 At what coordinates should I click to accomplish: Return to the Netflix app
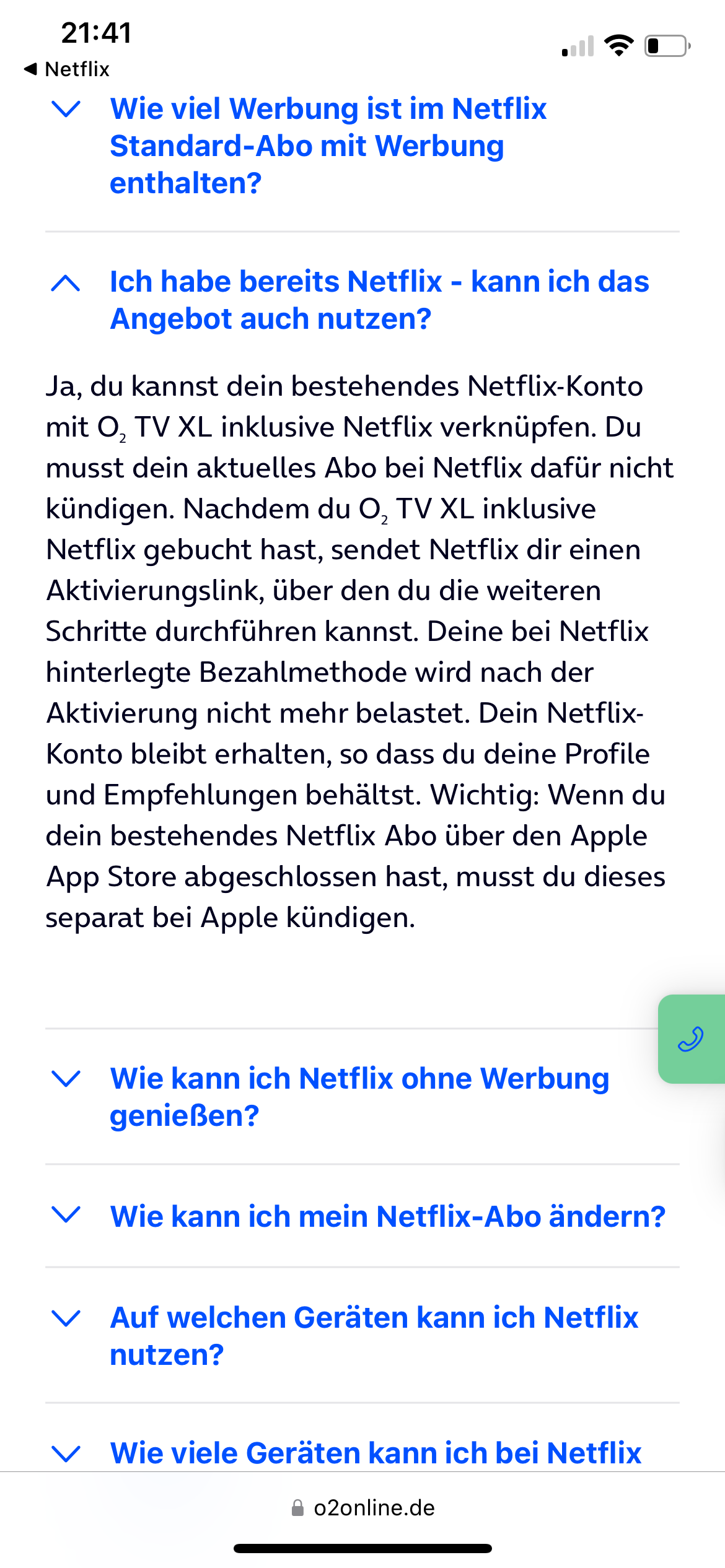point(67,69)
